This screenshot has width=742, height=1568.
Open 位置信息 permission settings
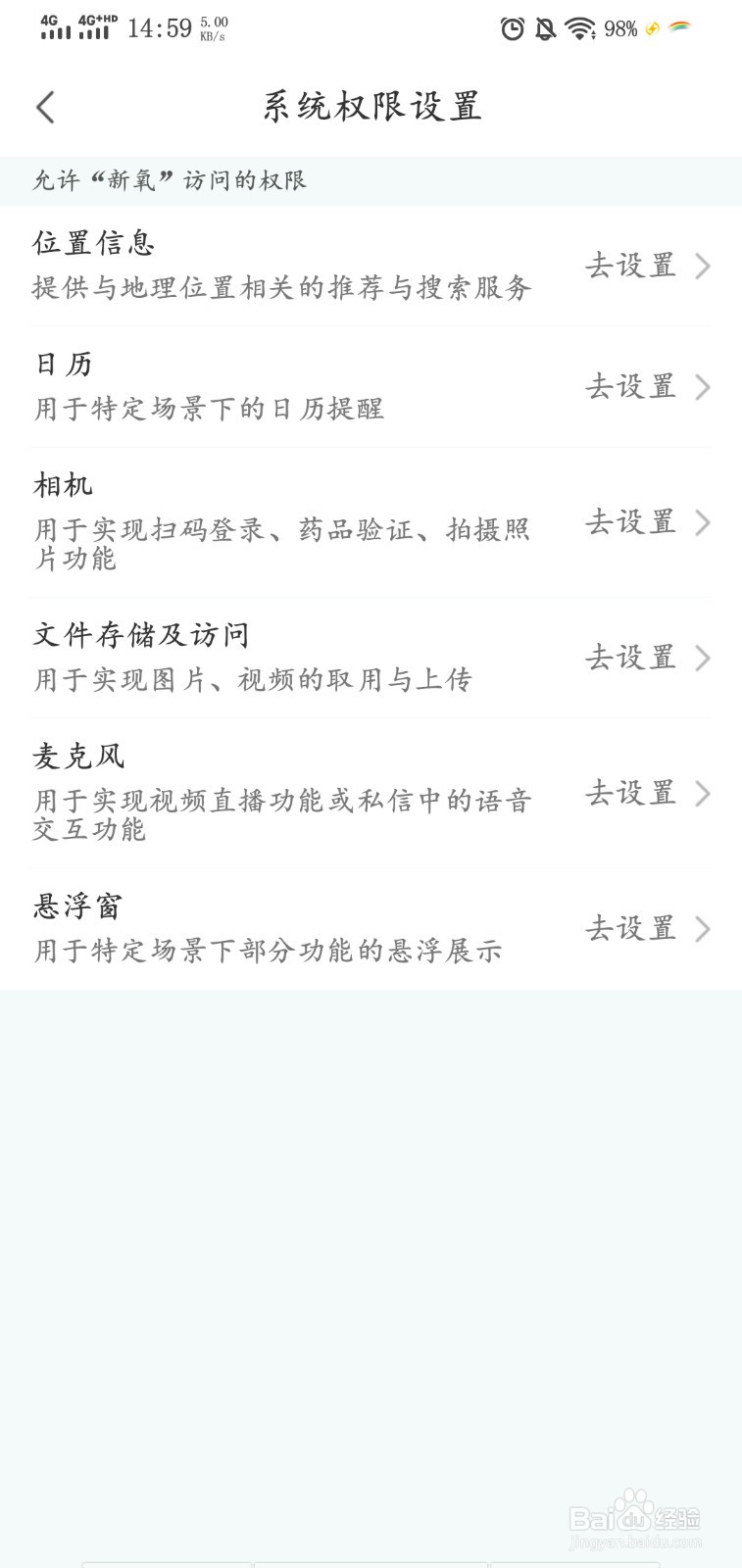[371, 266]
